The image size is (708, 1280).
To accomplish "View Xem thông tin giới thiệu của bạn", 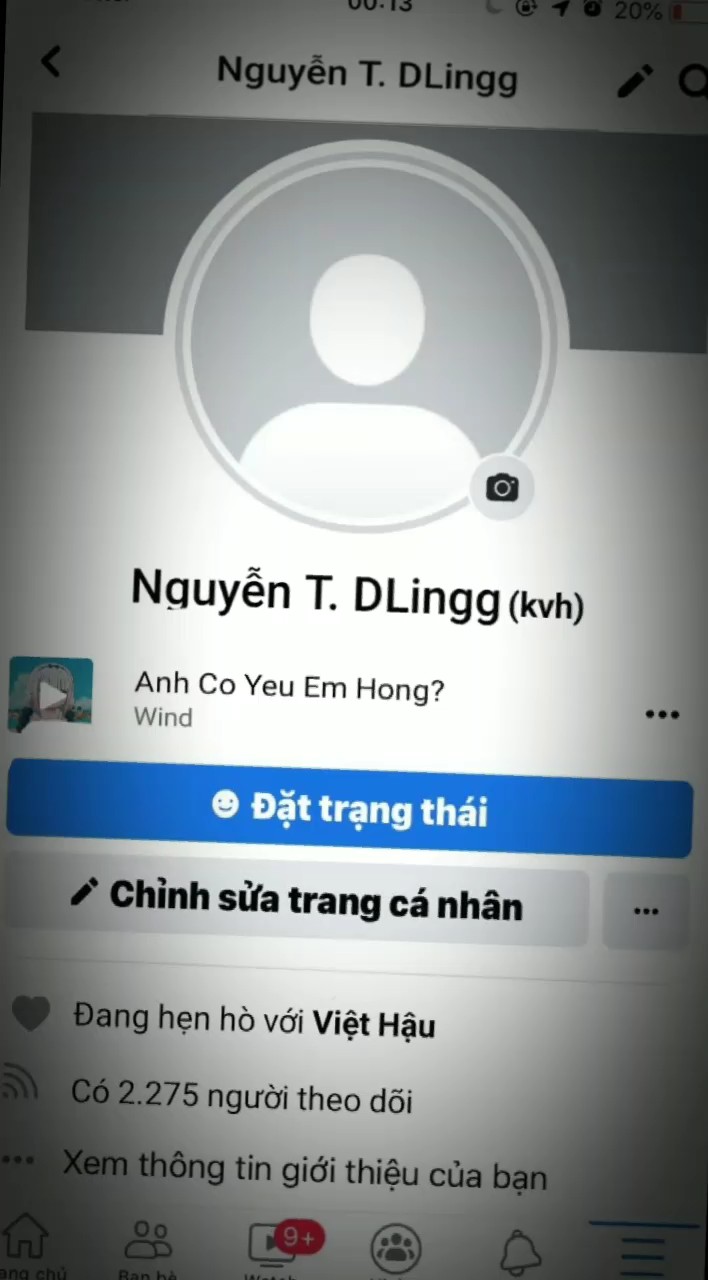I will point(305,1170).
